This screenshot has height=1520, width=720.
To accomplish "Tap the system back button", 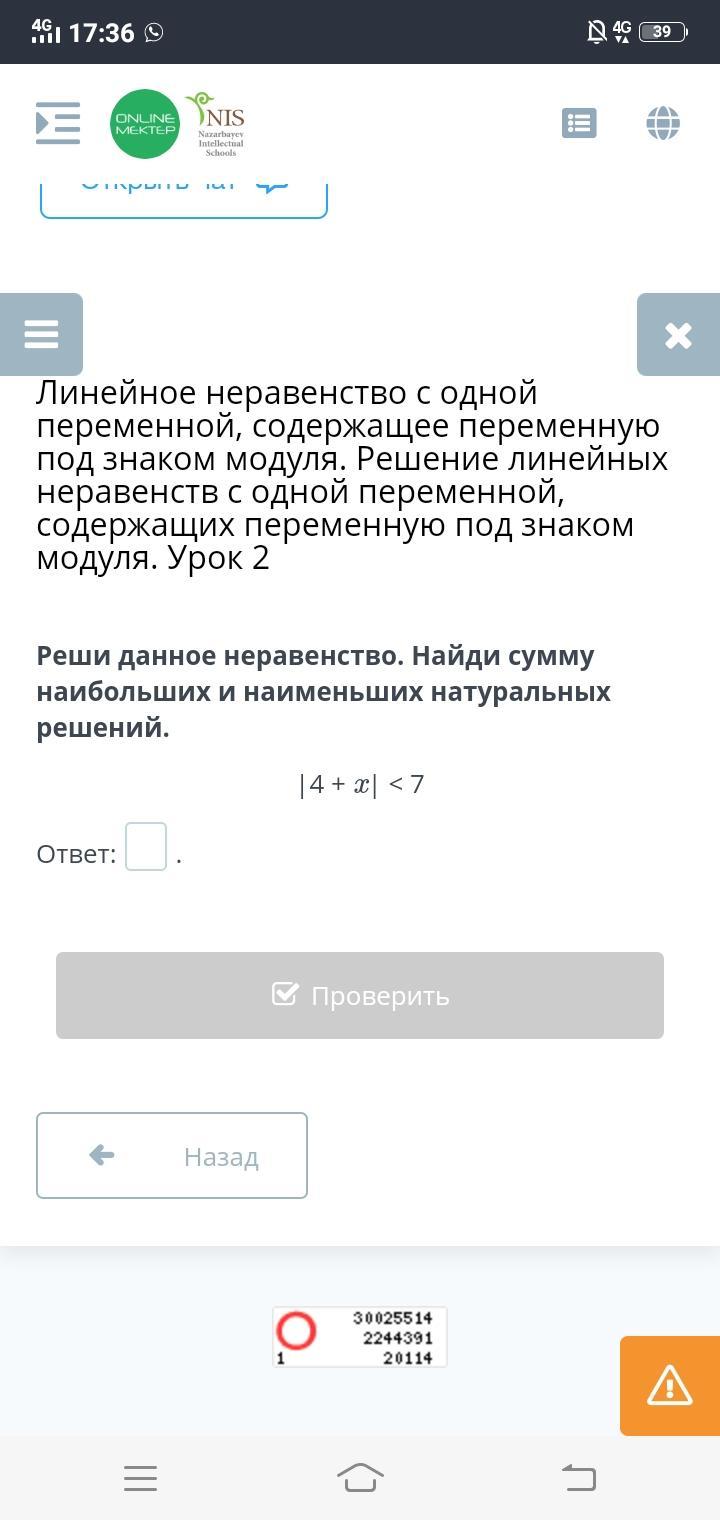I will (x=578, y=1477).
